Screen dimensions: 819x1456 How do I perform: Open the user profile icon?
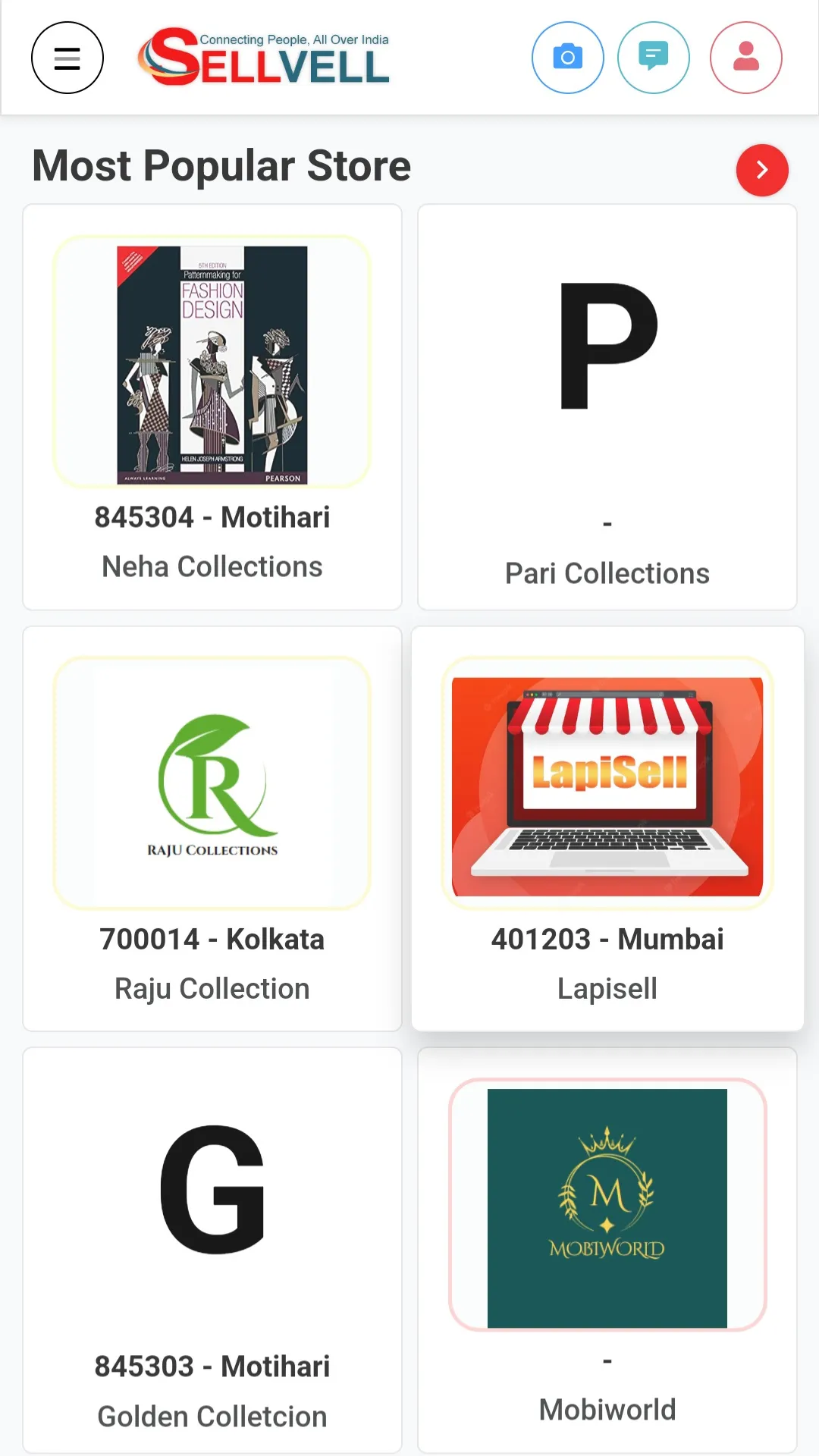point(745,58)
